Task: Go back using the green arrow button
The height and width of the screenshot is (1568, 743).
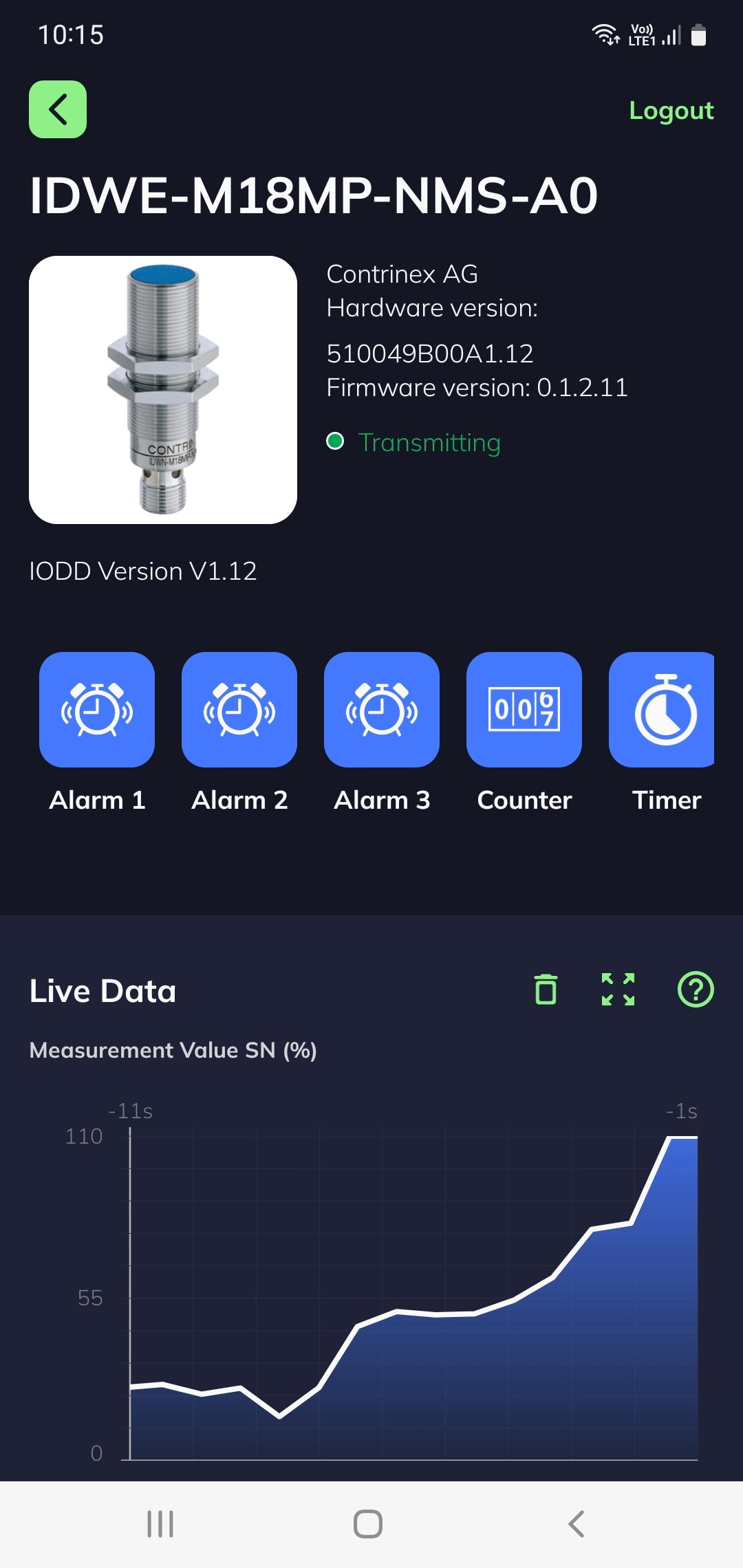Action: click(58, 109)
